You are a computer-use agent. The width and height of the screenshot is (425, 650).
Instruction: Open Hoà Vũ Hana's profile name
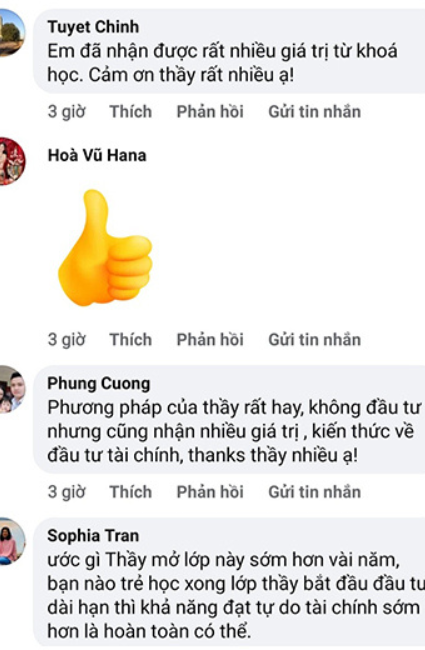[97, 155]
